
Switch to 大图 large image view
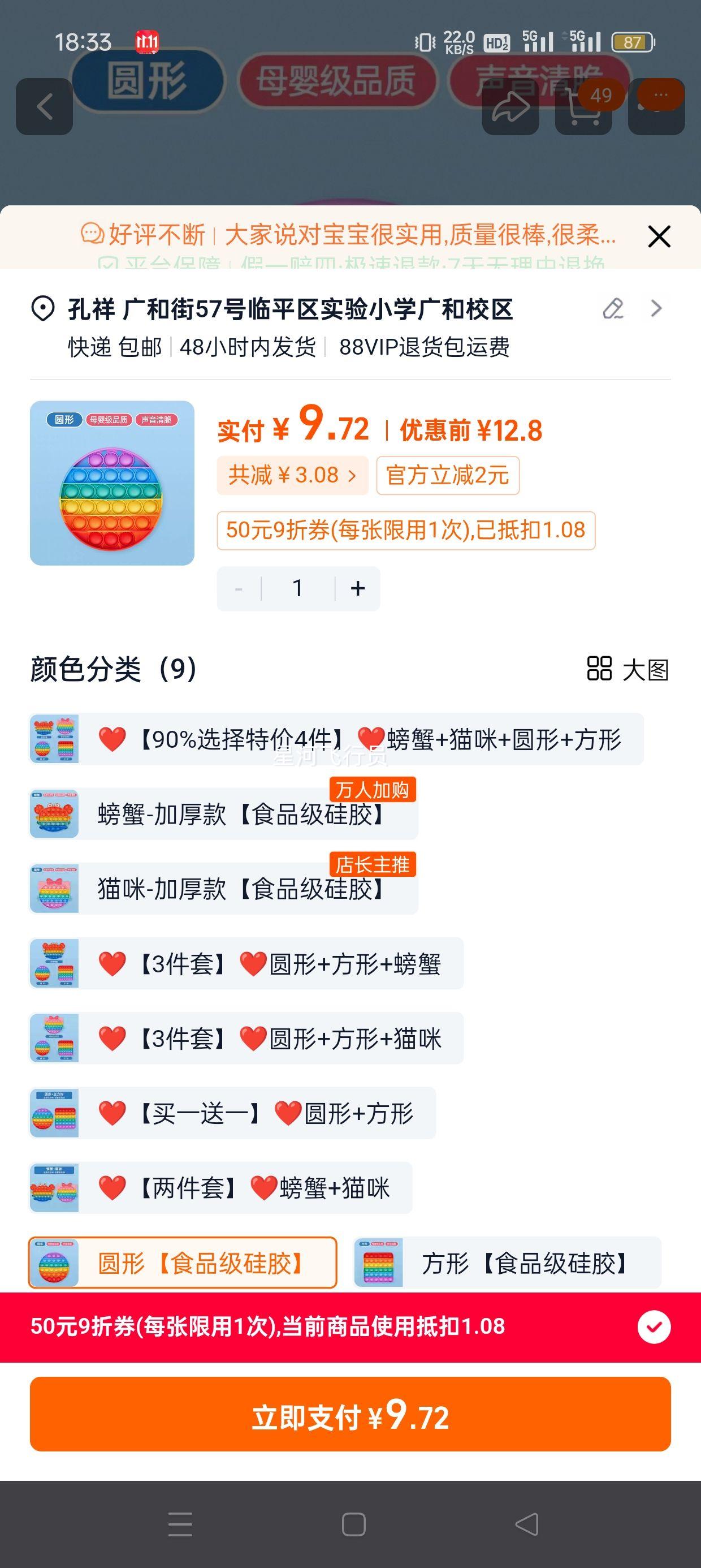click(x=628, y=669)
